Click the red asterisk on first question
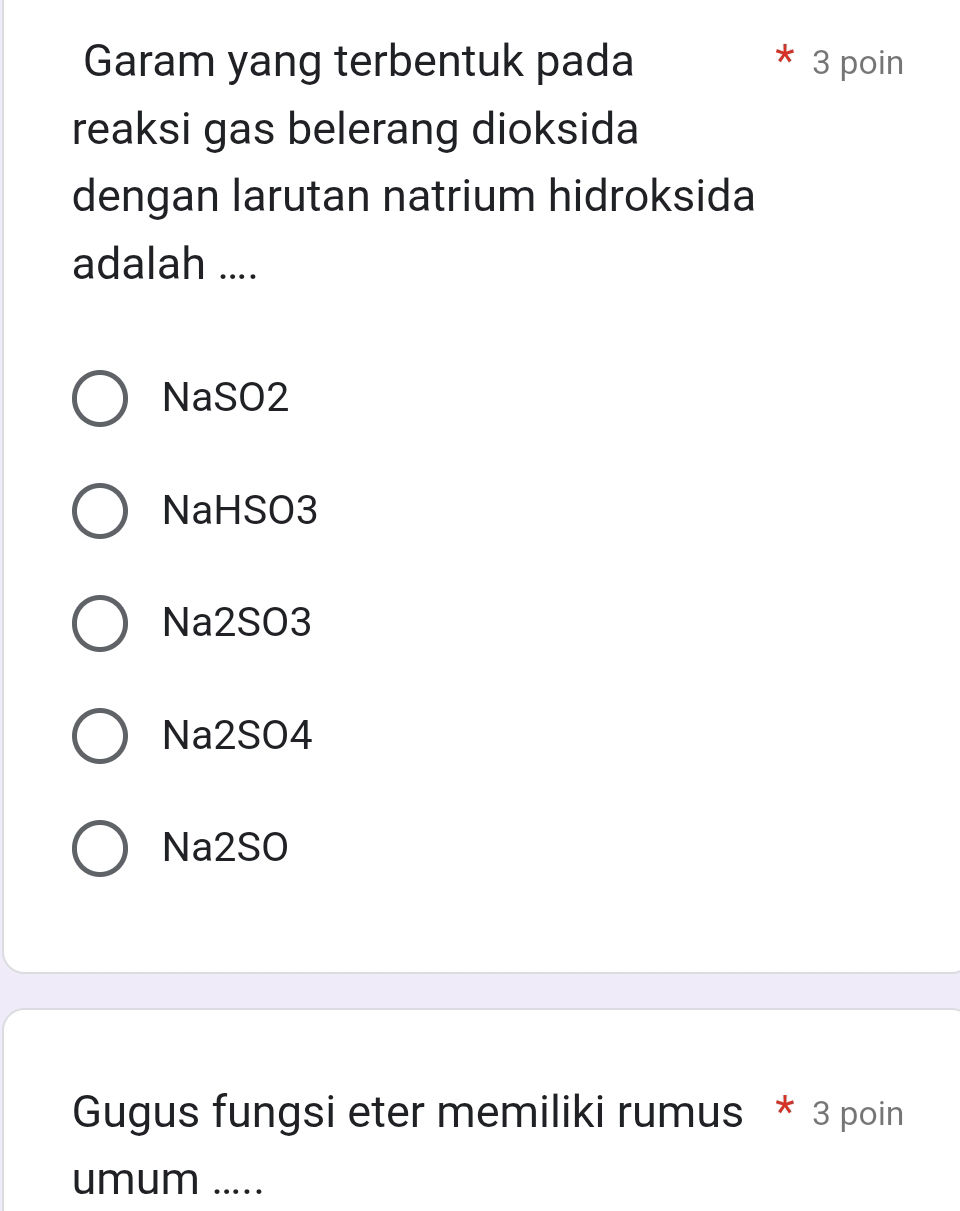 pos(785,62)
